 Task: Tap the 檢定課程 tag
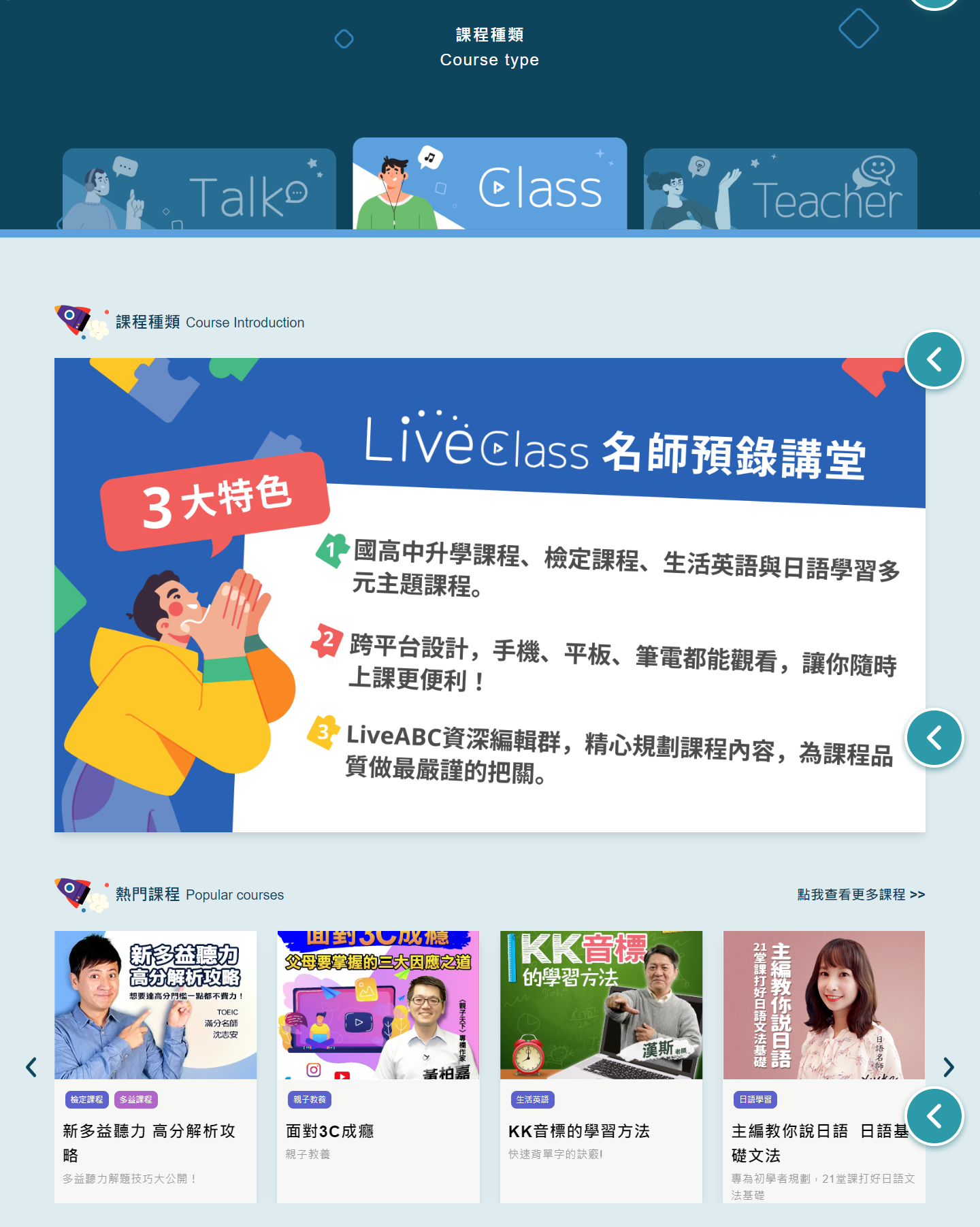pyautogui.click(x=86, y=1099)
